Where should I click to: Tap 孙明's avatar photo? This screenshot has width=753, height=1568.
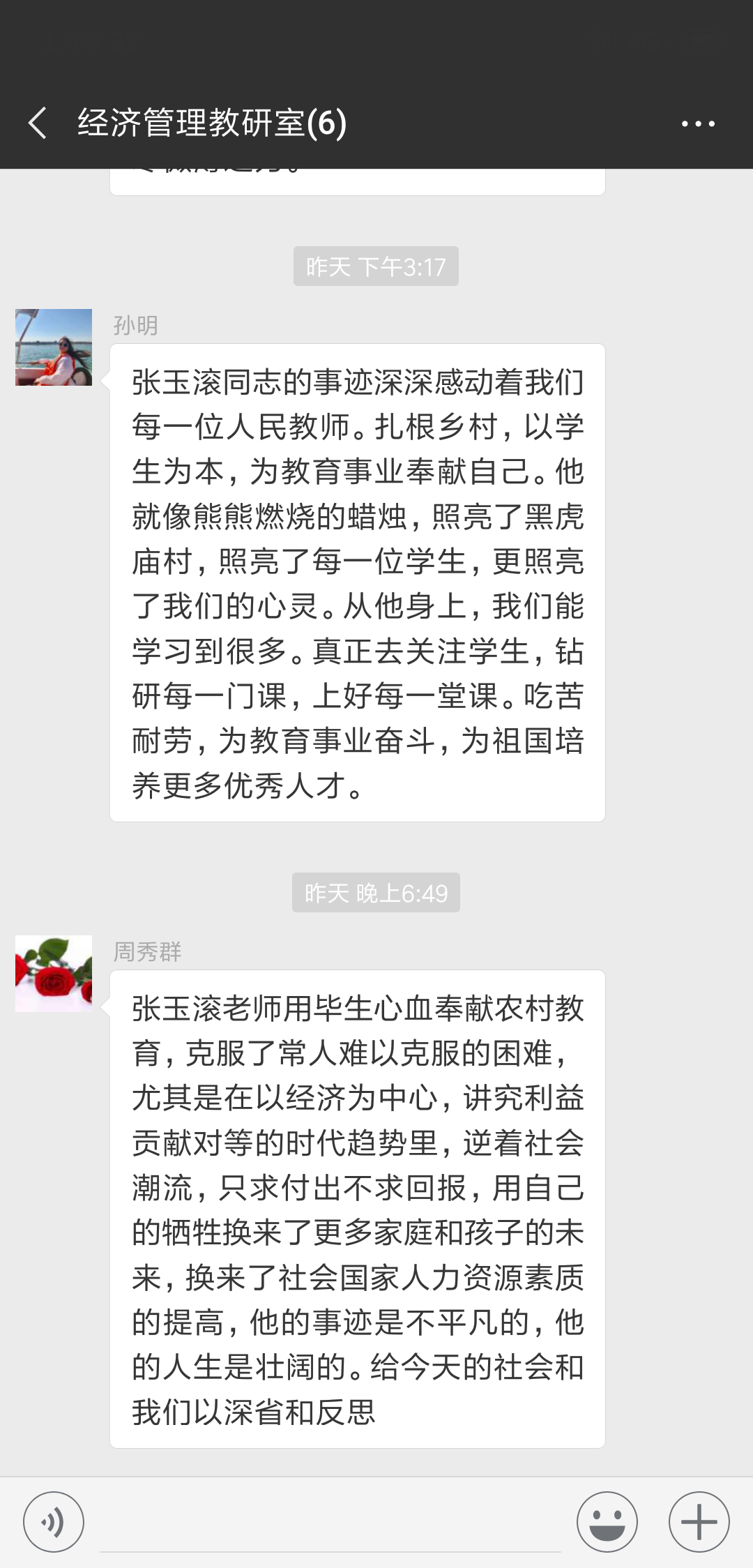(54, 347)
